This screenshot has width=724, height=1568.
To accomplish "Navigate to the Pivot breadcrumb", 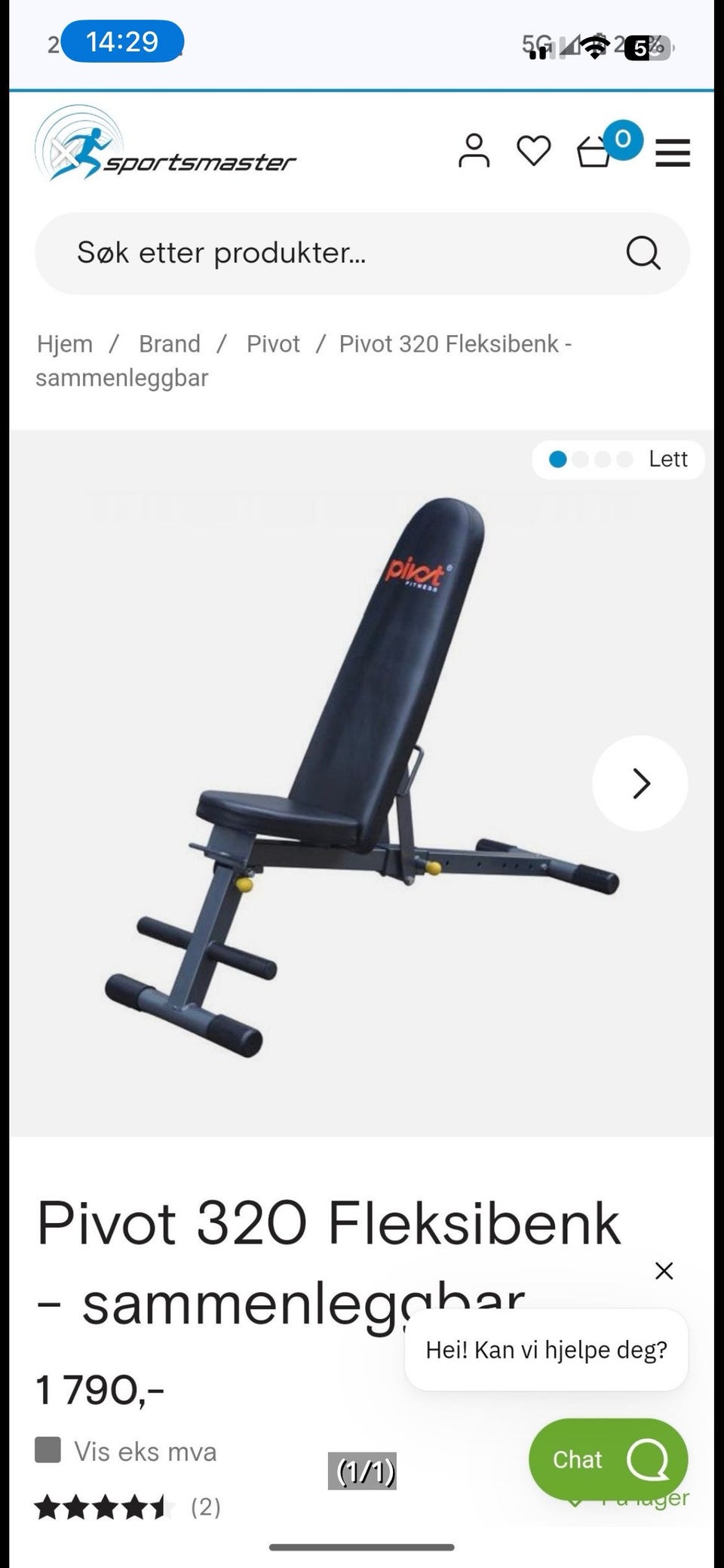I will pos(273,344).
